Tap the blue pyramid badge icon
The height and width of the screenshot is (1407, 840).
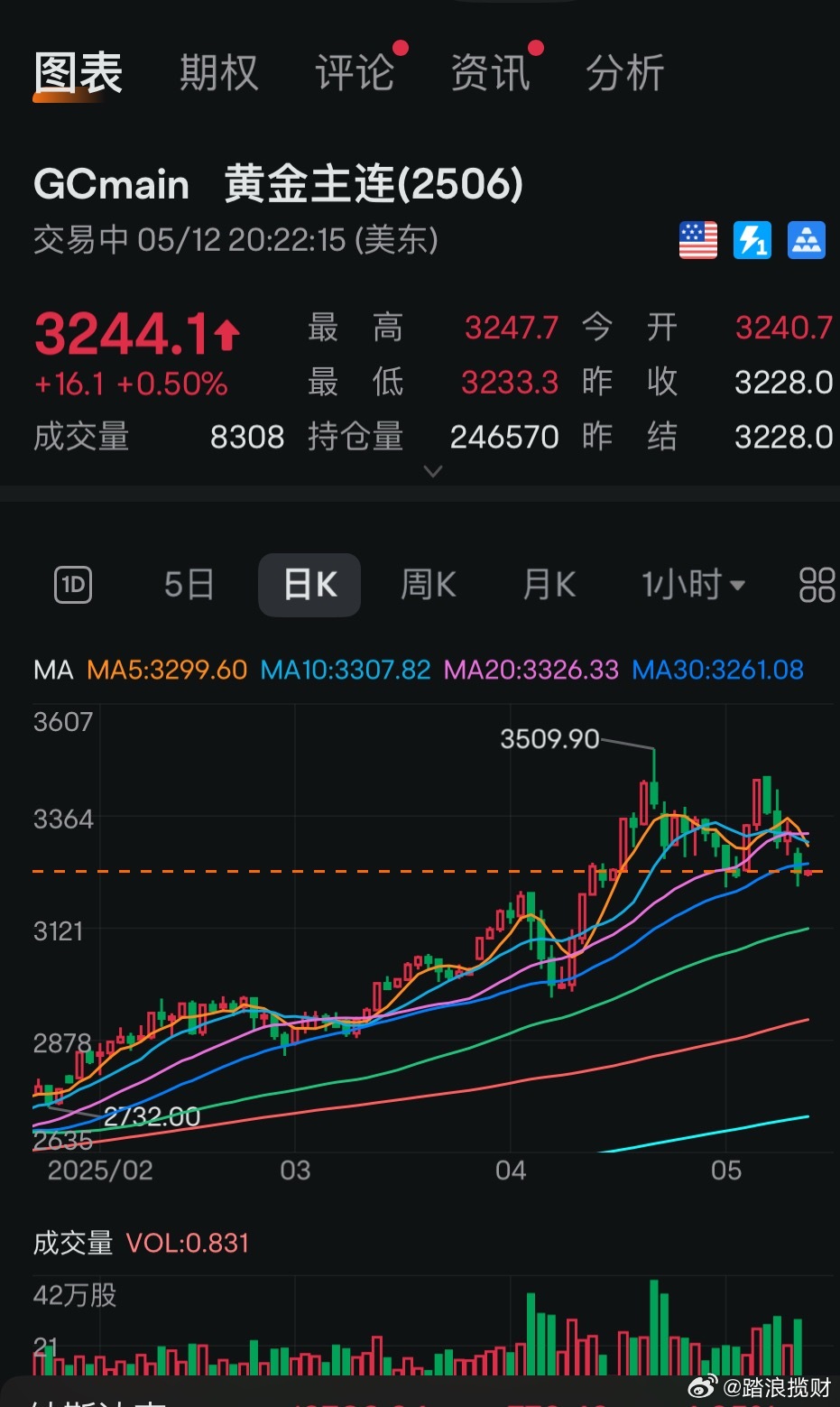pos(807,240)
